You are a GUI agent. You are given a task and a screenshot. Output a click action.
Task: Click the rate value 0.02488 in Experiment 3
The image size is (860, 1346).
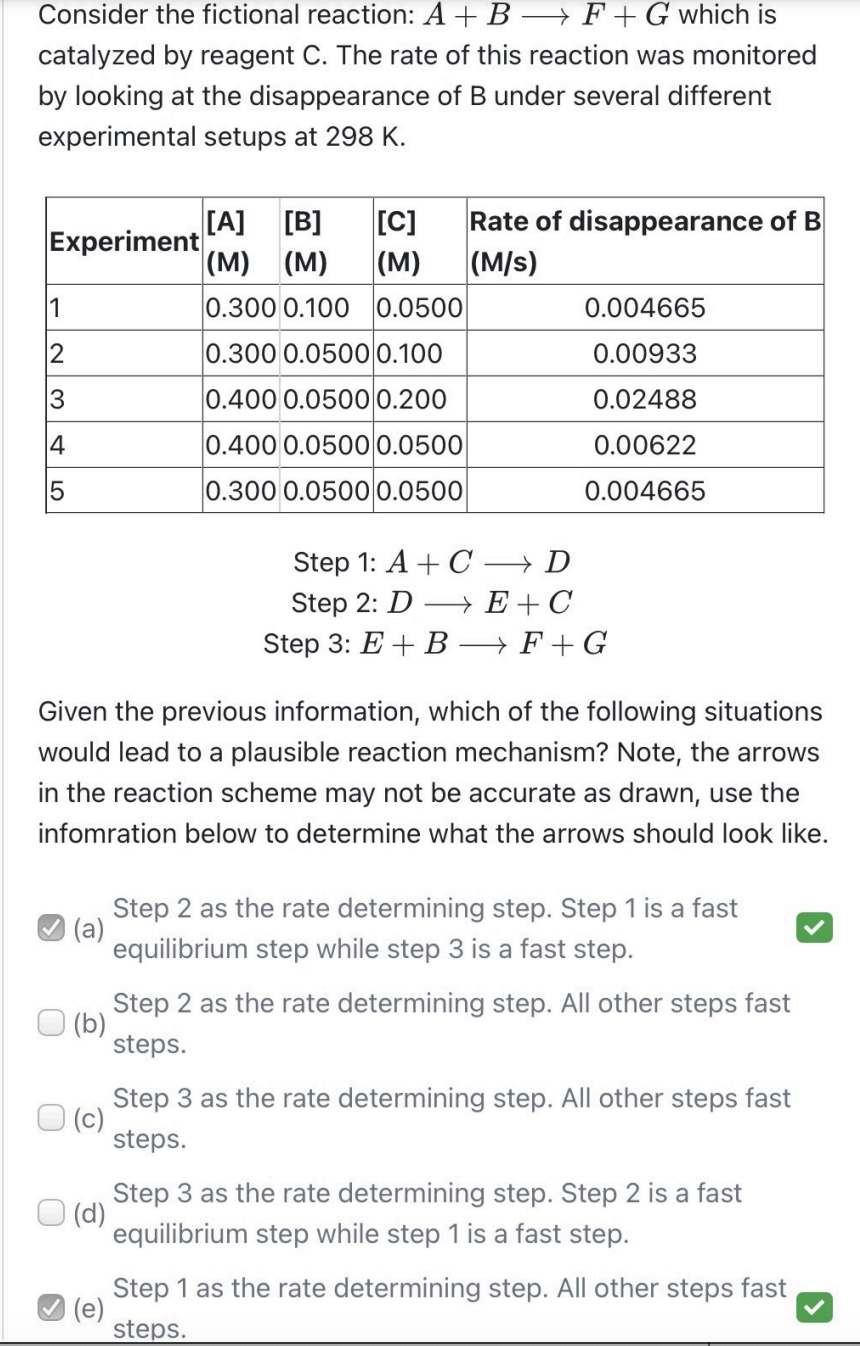click(645, 398)
